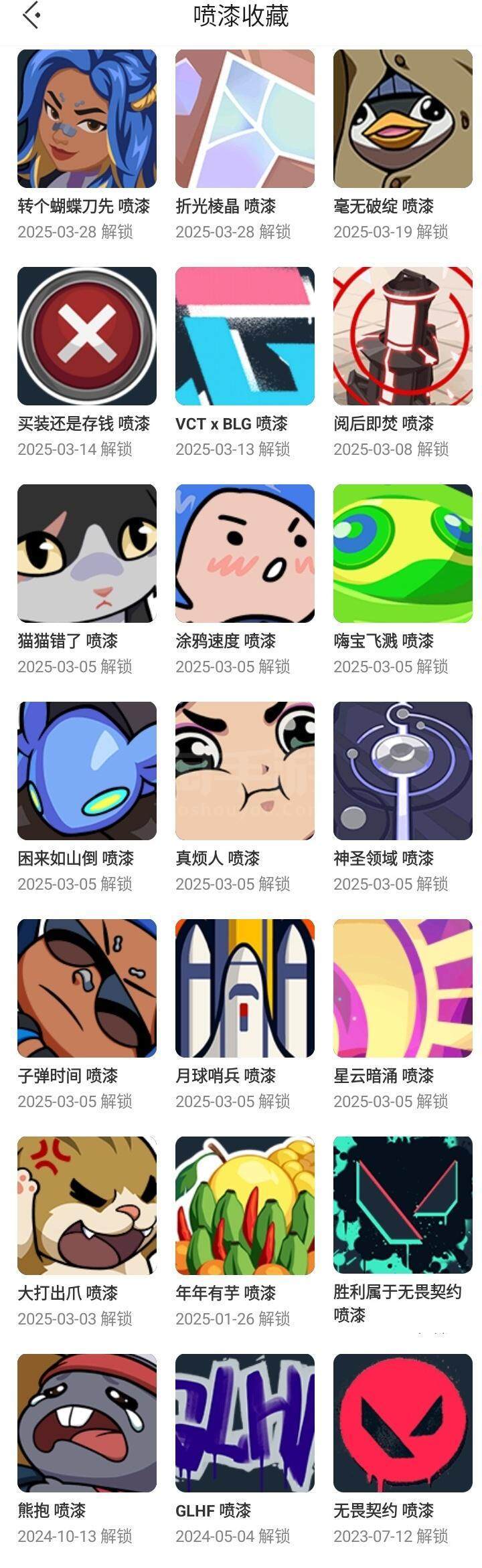Open the 转个蝴蝶刀先 spray
482x1568 pixels.
click(87, 119)
